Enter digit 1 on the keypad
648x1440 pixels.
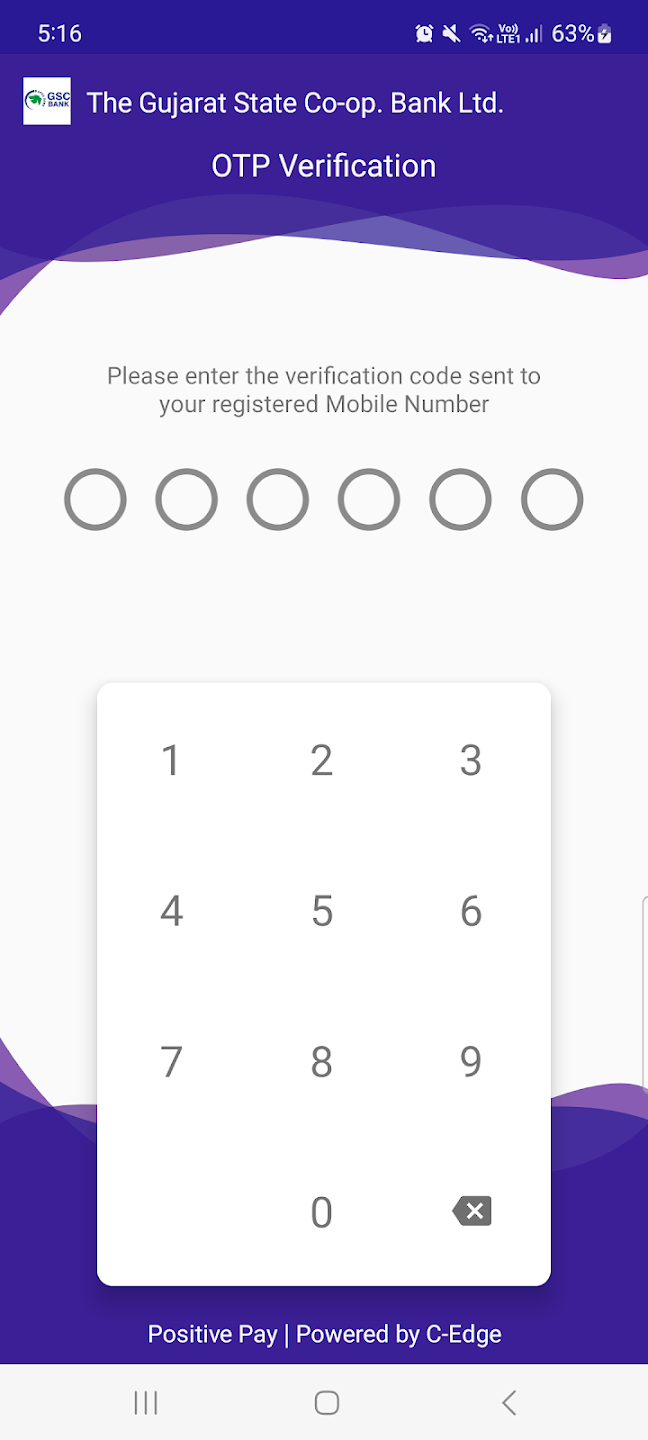pyautogui.click(x=171, y=761)
